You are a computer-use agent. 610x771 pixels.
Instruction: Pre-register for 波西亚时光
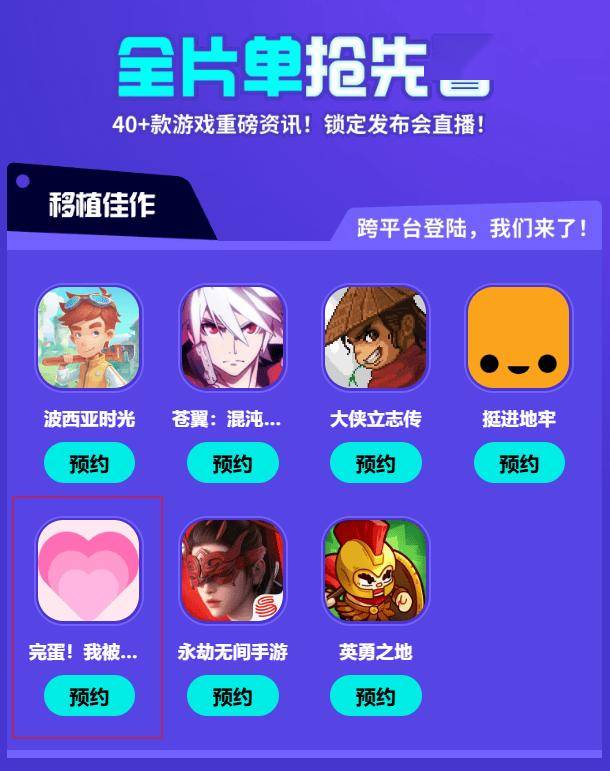89,463
